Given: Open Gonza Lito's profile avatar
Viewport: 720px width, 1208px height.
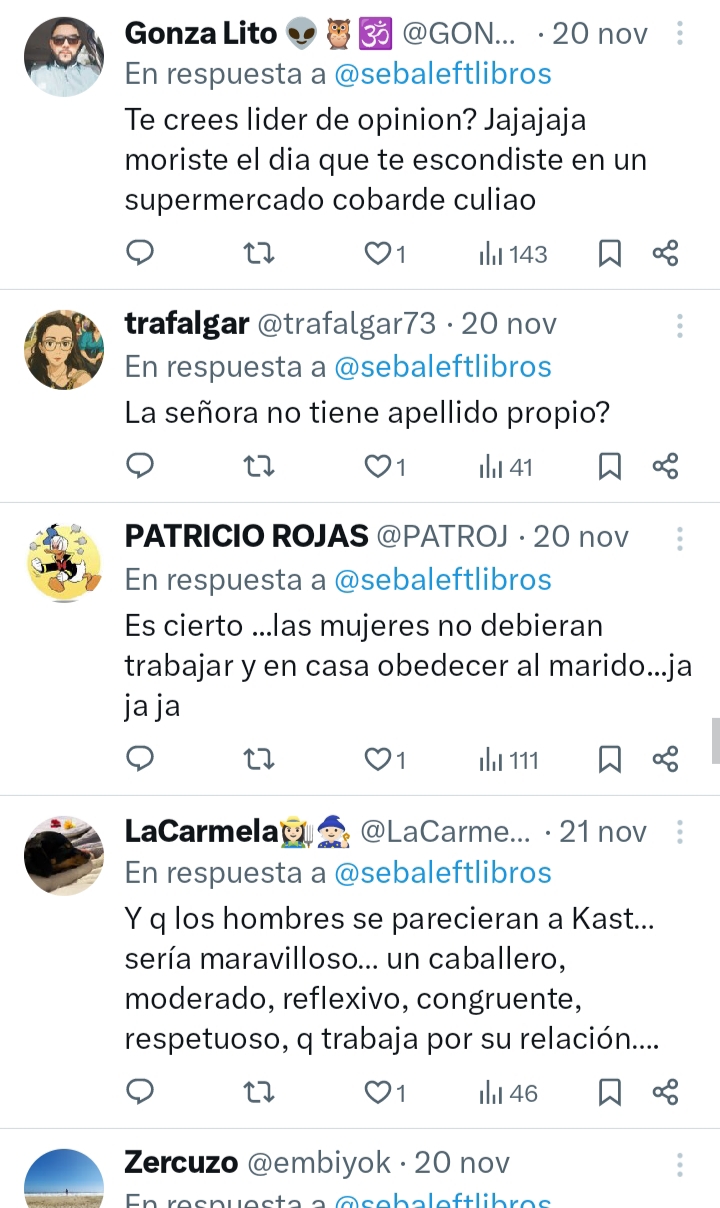Looking at the screenshot, I should pos(64,57).
